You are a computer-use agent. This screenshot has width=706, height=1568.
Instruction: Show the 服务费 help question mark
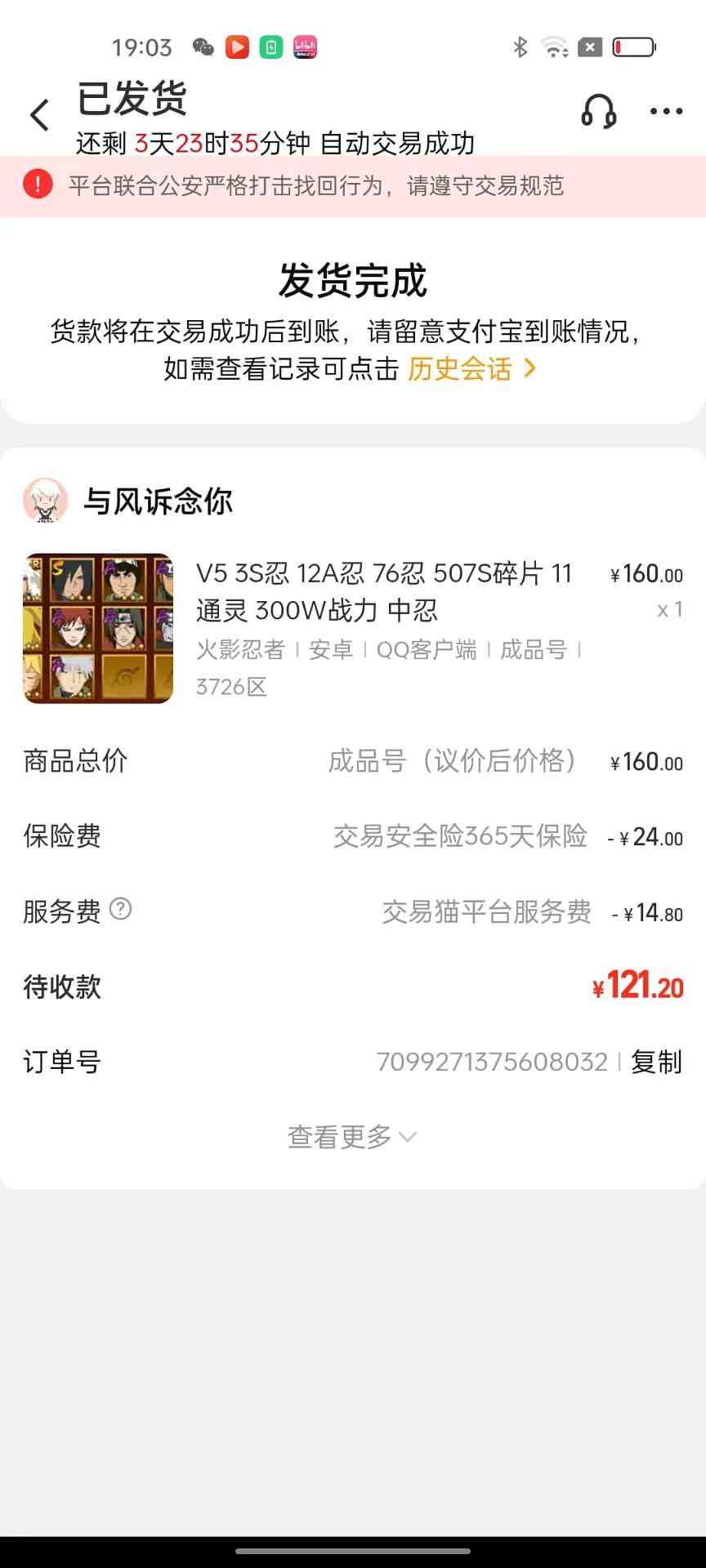click(120, 909)
